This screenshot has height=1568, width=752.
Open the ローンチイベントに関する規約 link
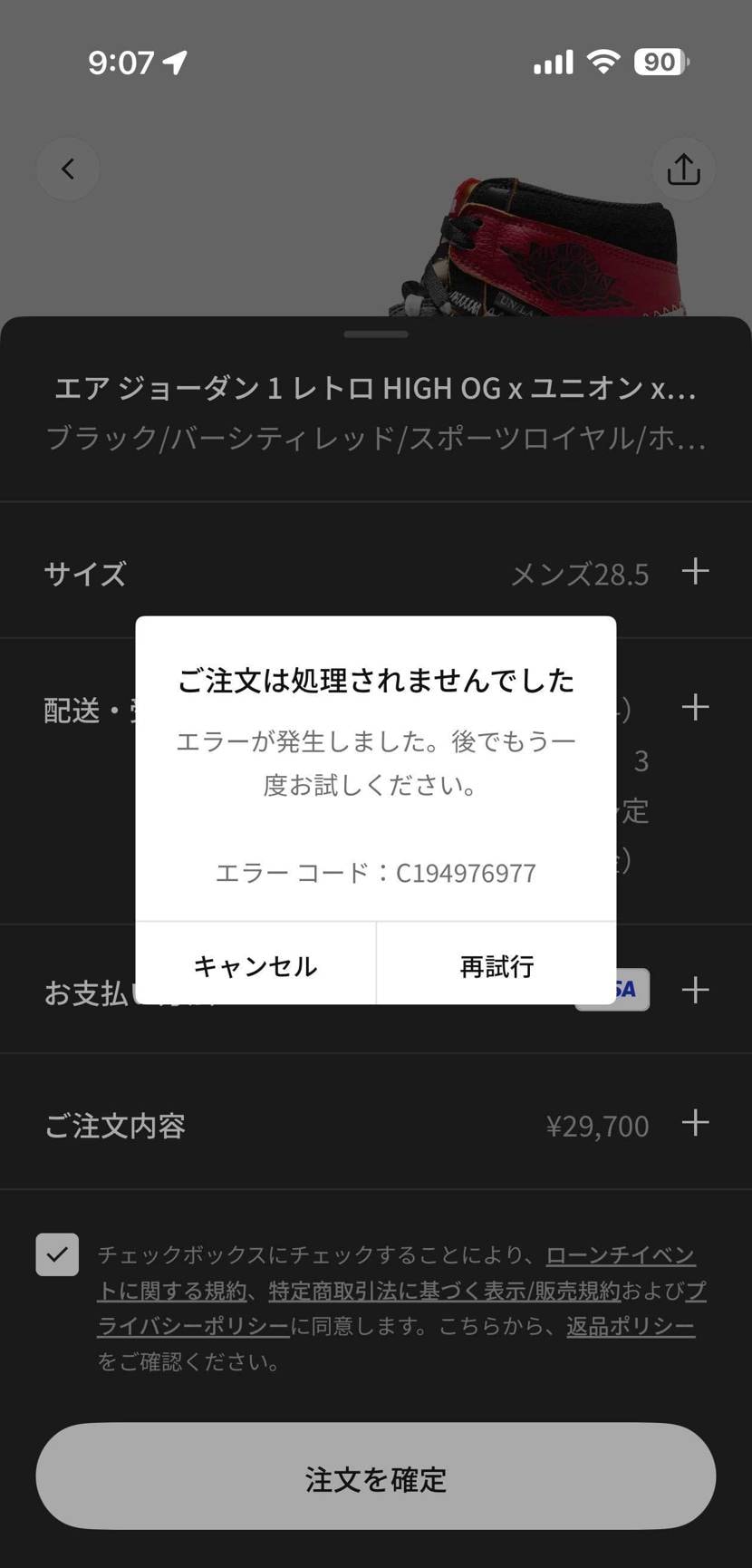(619, 1255)
